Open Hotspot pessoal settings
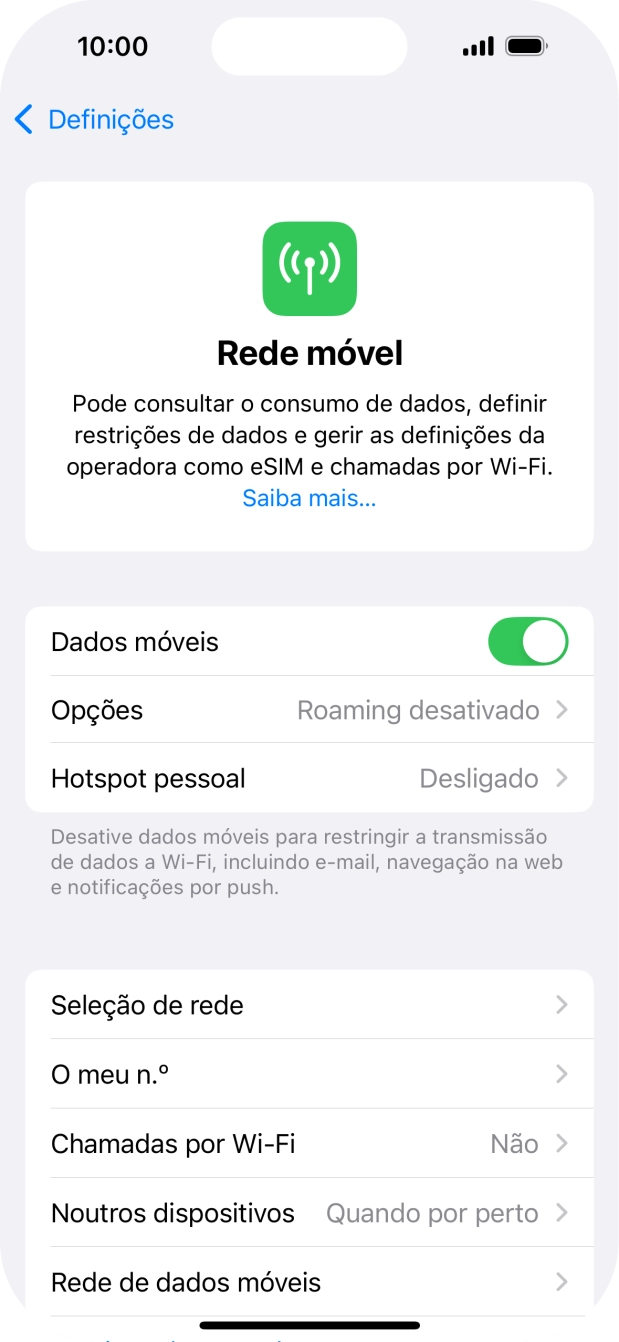This screenshot has width=619, height=1342. pos(309,778)
